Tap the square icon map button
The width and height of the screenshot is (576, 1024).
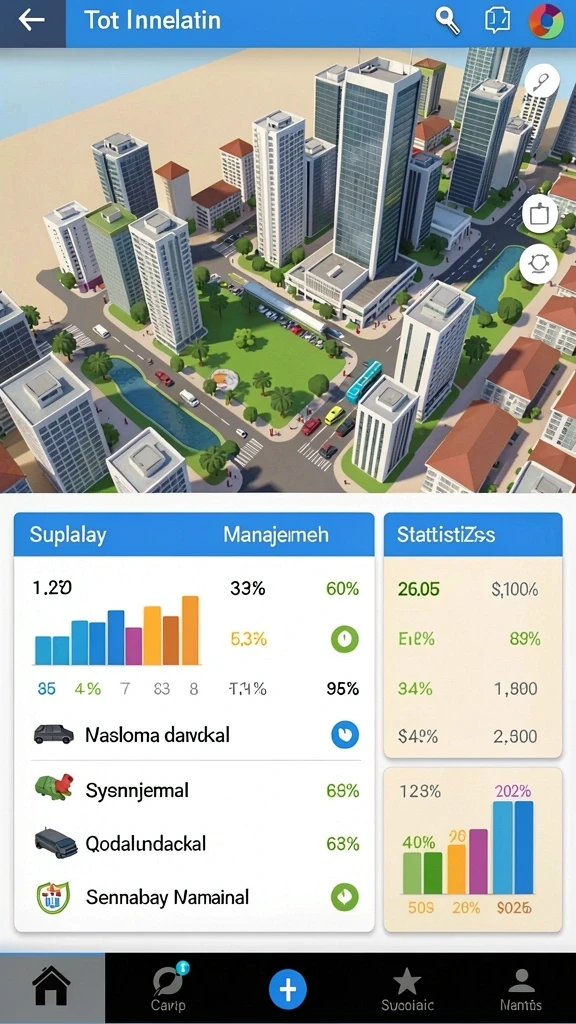click(x=540, y=214)
